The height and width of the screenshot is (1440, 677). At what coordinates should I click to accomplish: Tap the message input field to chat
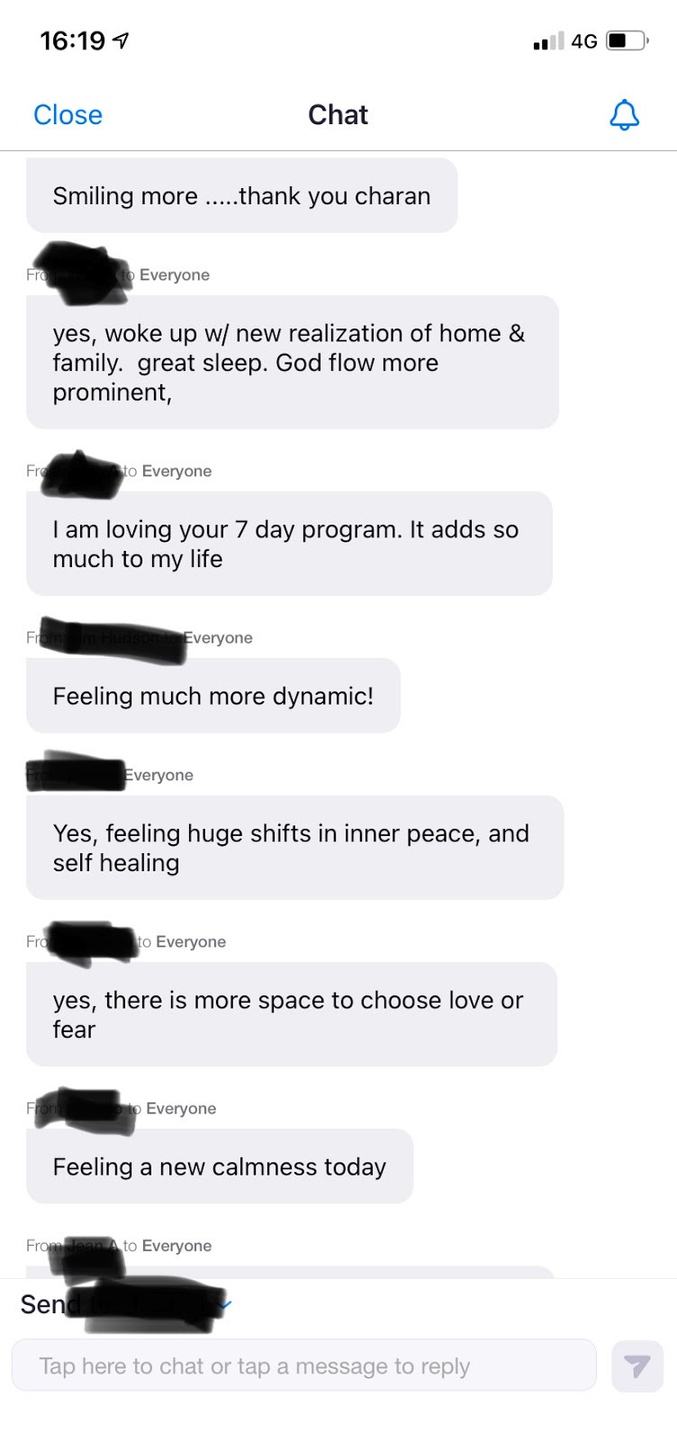click(x=304, y=1366)
